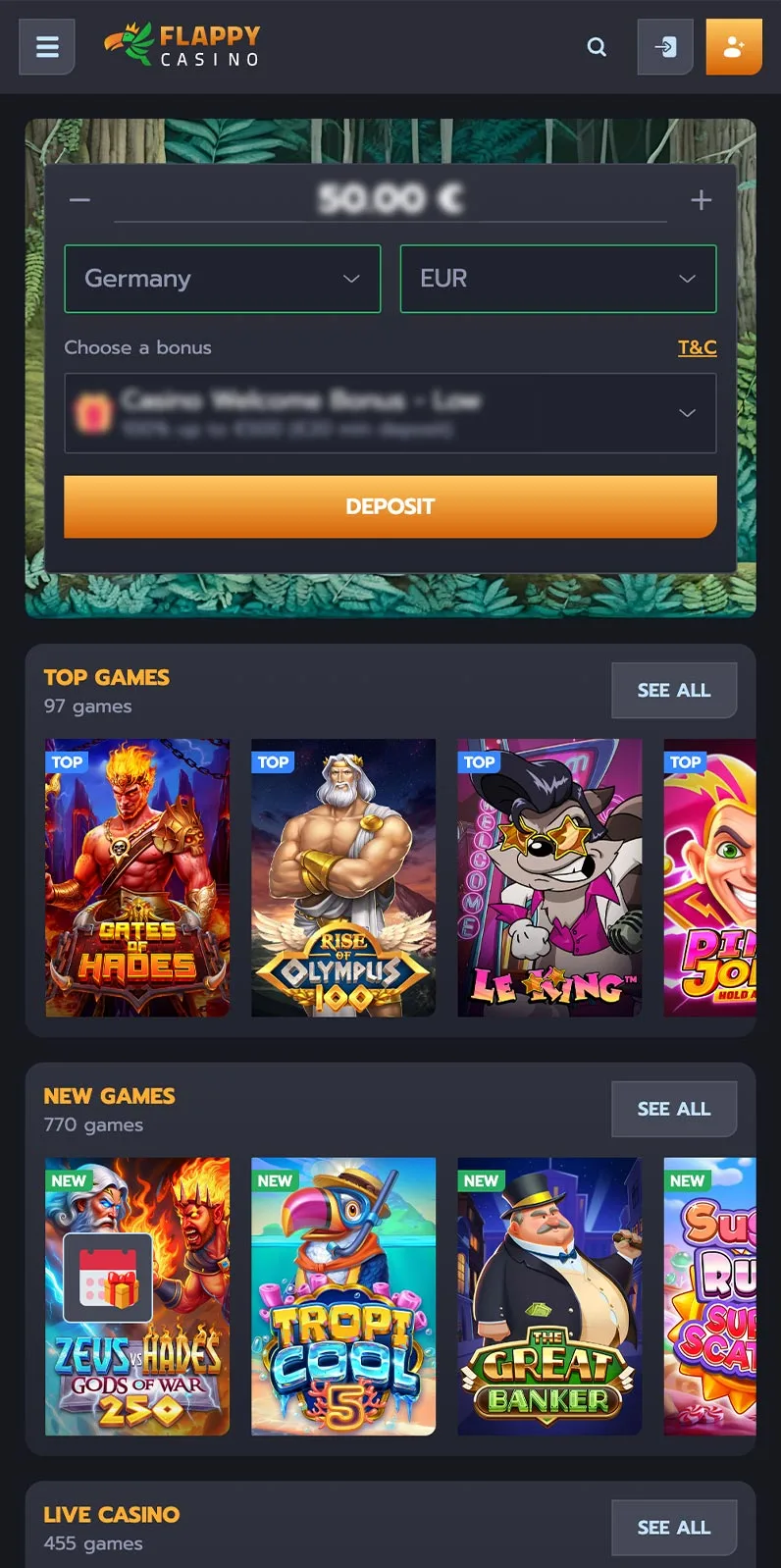See all New Games
This screenshot has height=1568, width=781.
click(x=674, y=1109)
